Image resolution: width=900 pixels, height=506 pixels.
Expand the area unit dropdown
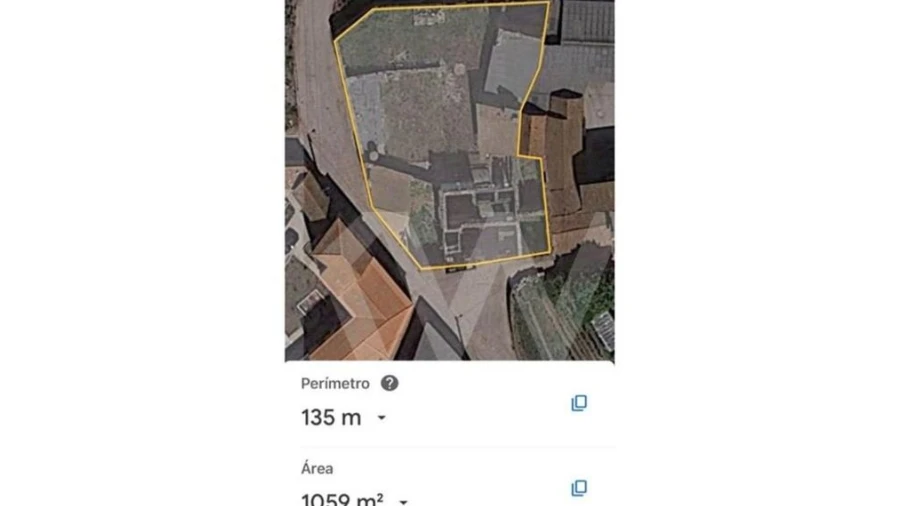coord(403,501)
